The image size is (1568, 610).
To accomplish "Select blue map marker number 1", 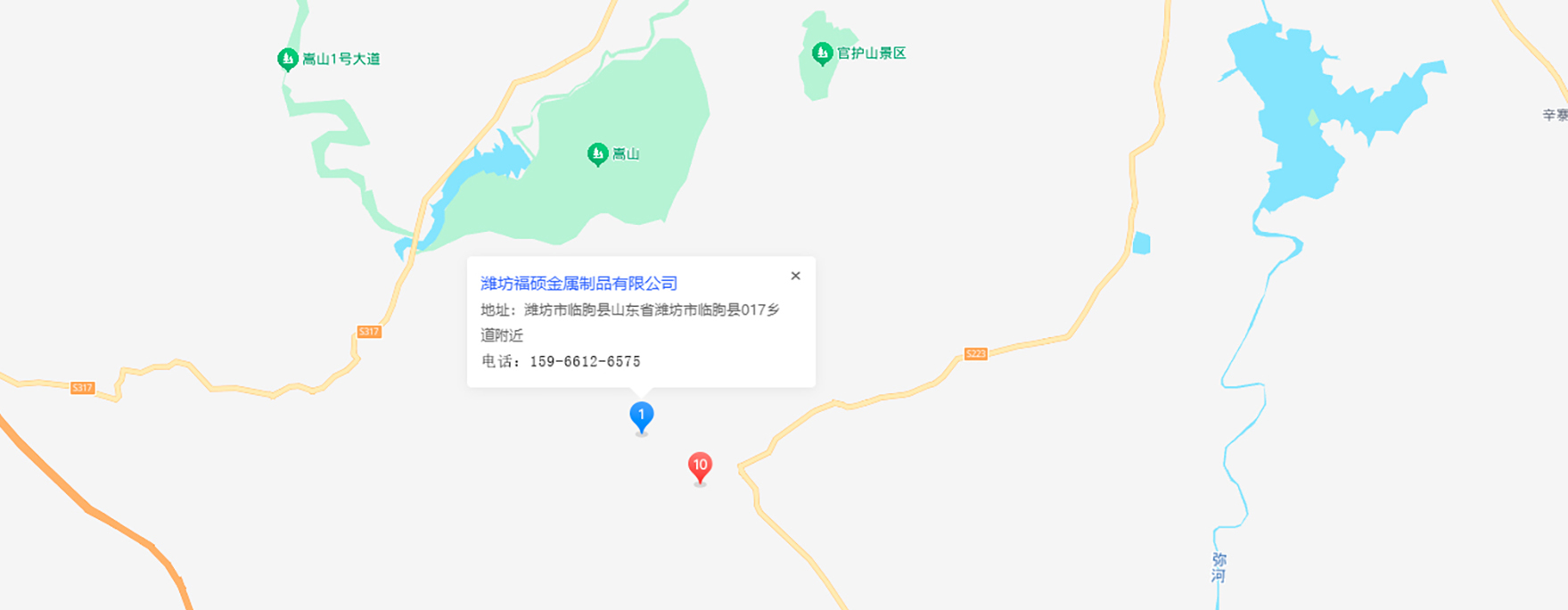I will (641, 416).
